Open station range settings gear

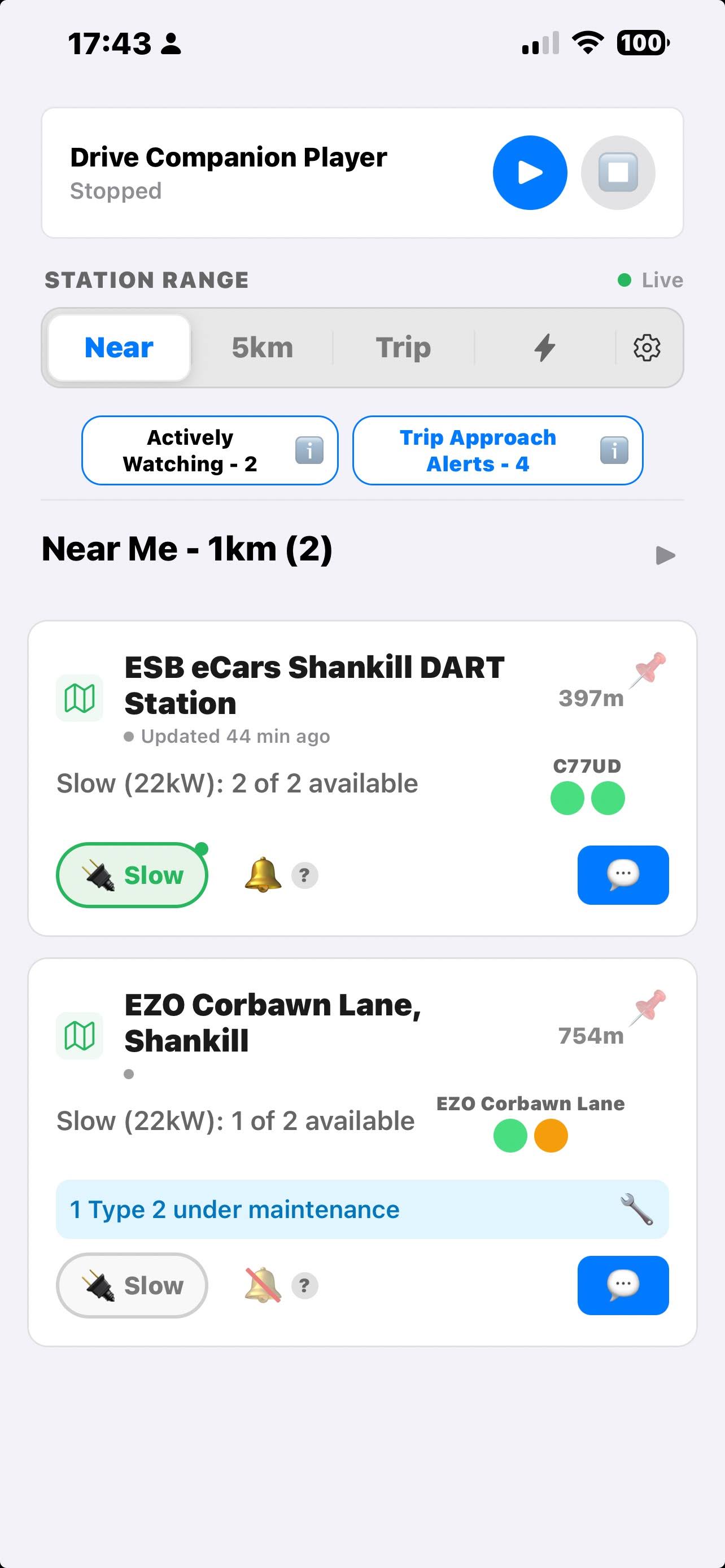click(647, 348)
